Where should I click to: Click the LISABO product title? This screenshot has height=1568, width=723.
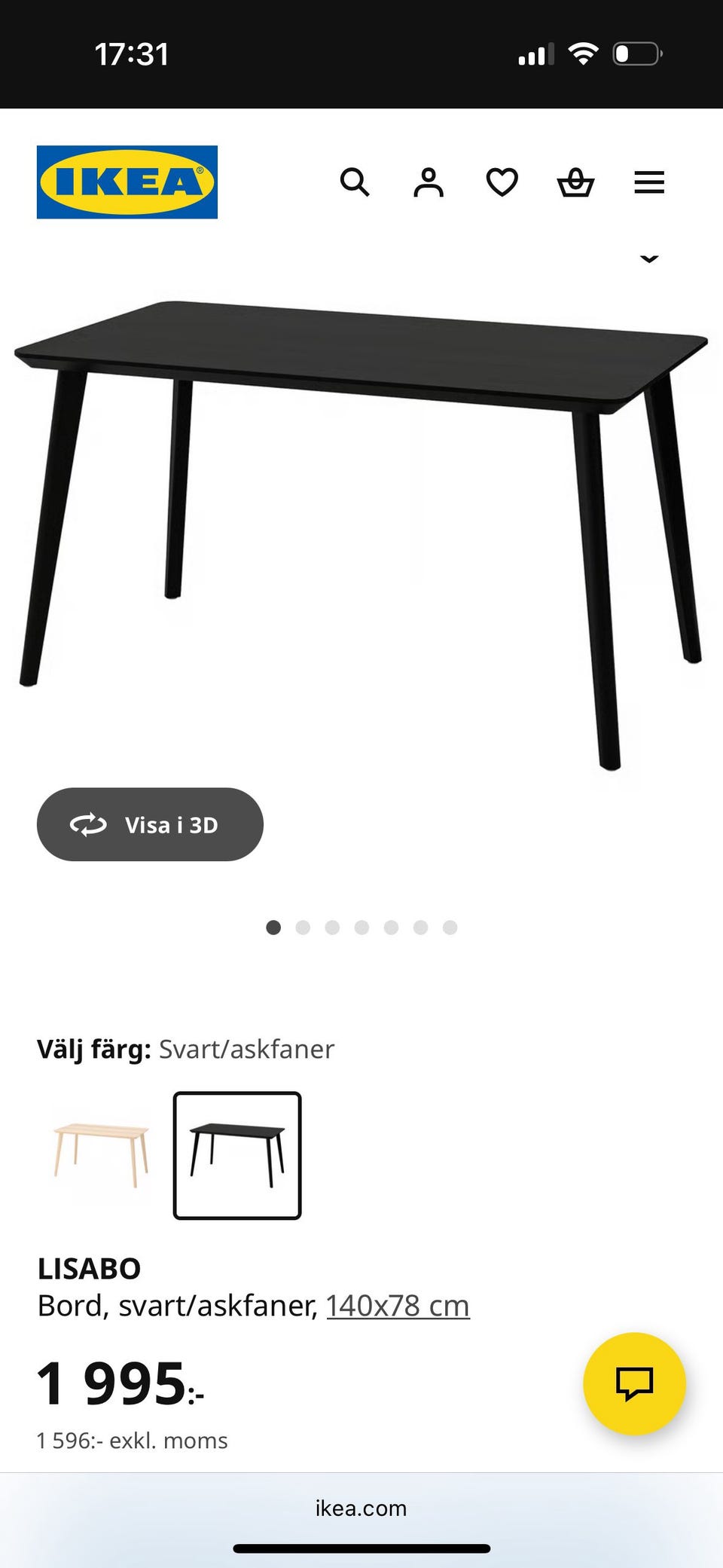tap(89, 1268)
